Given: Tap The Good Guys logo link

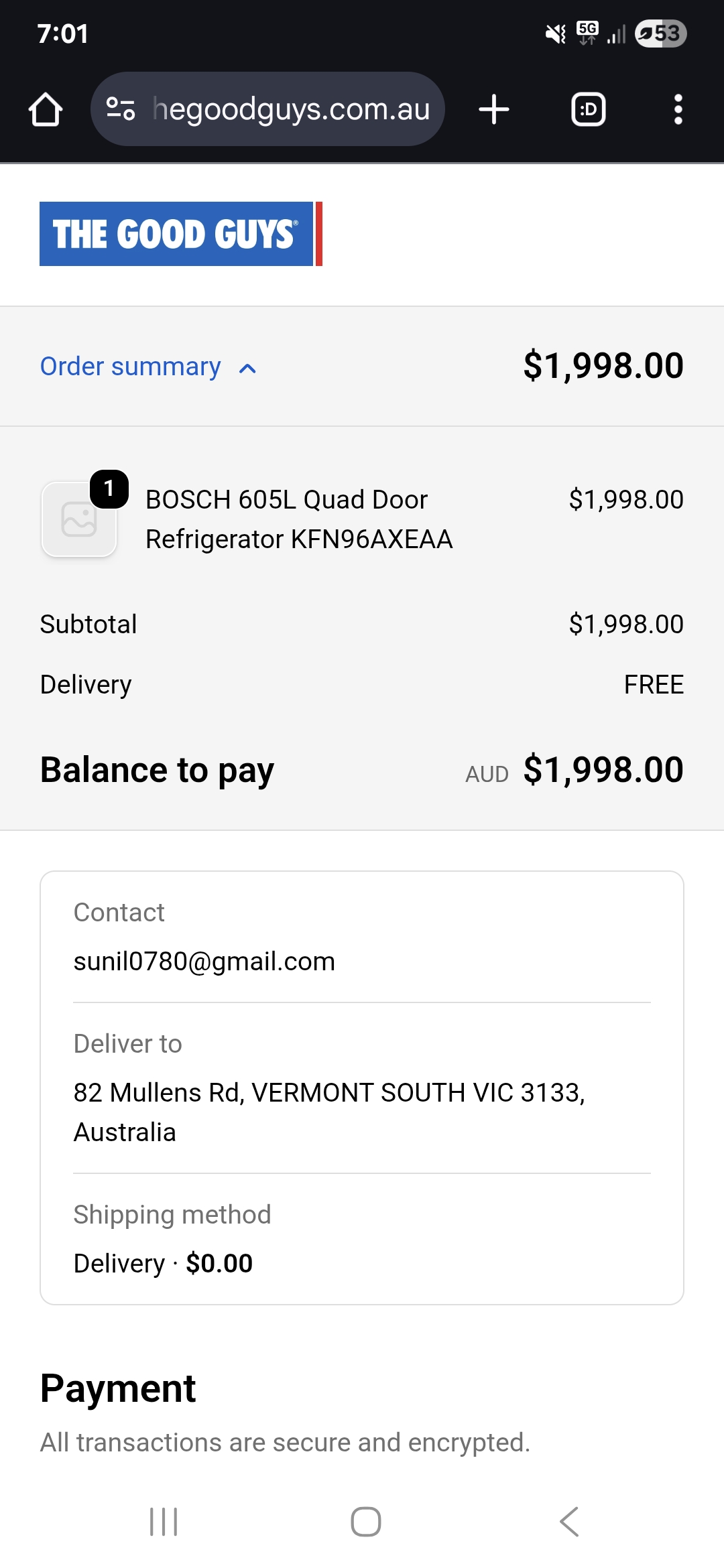Looking at the screenshot, I should [x=181, y=234].
